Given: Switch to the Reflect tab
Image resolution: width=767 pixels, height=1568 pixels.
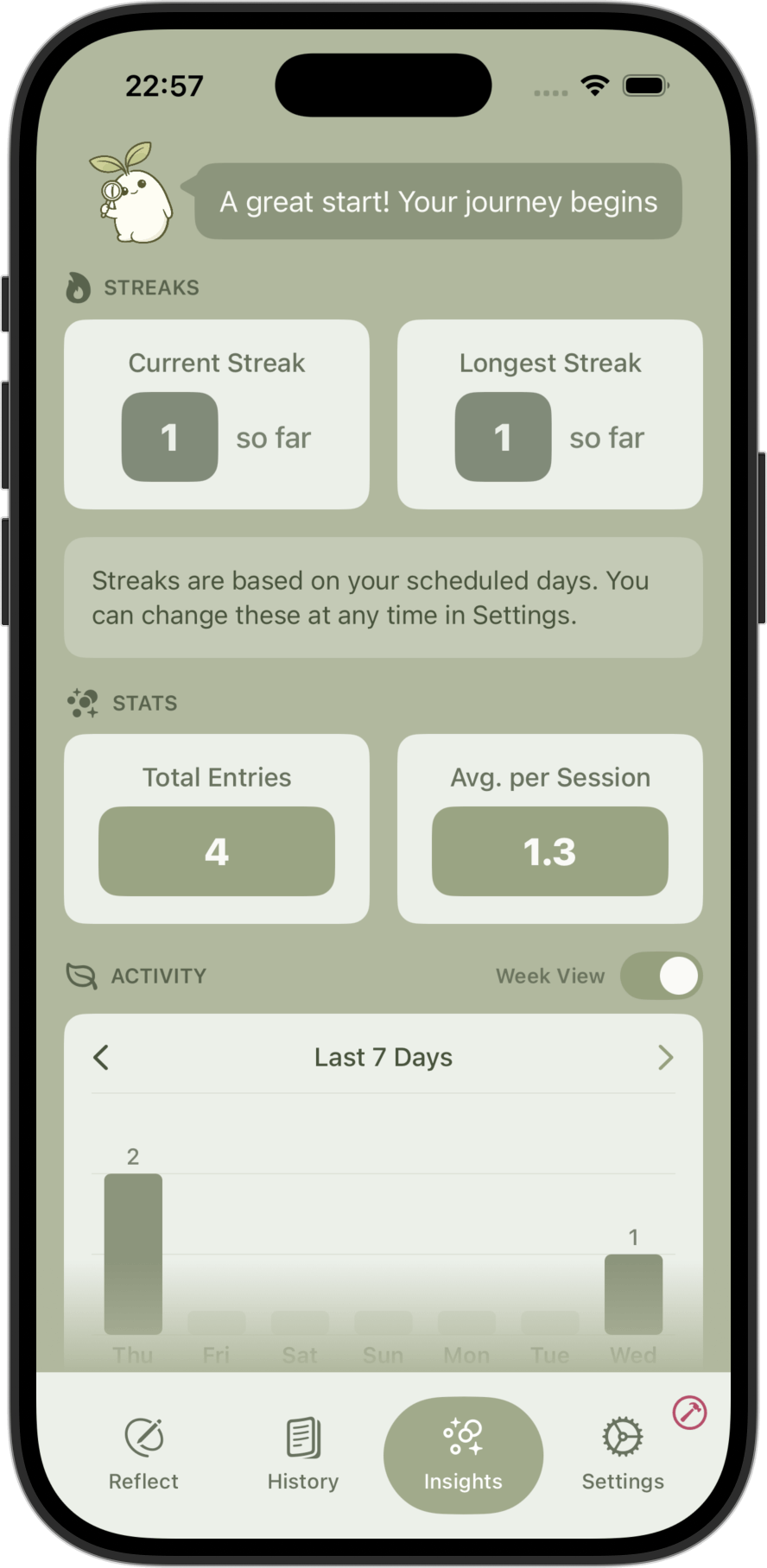Looking at the screenshot, I should tap(143, 1454).
